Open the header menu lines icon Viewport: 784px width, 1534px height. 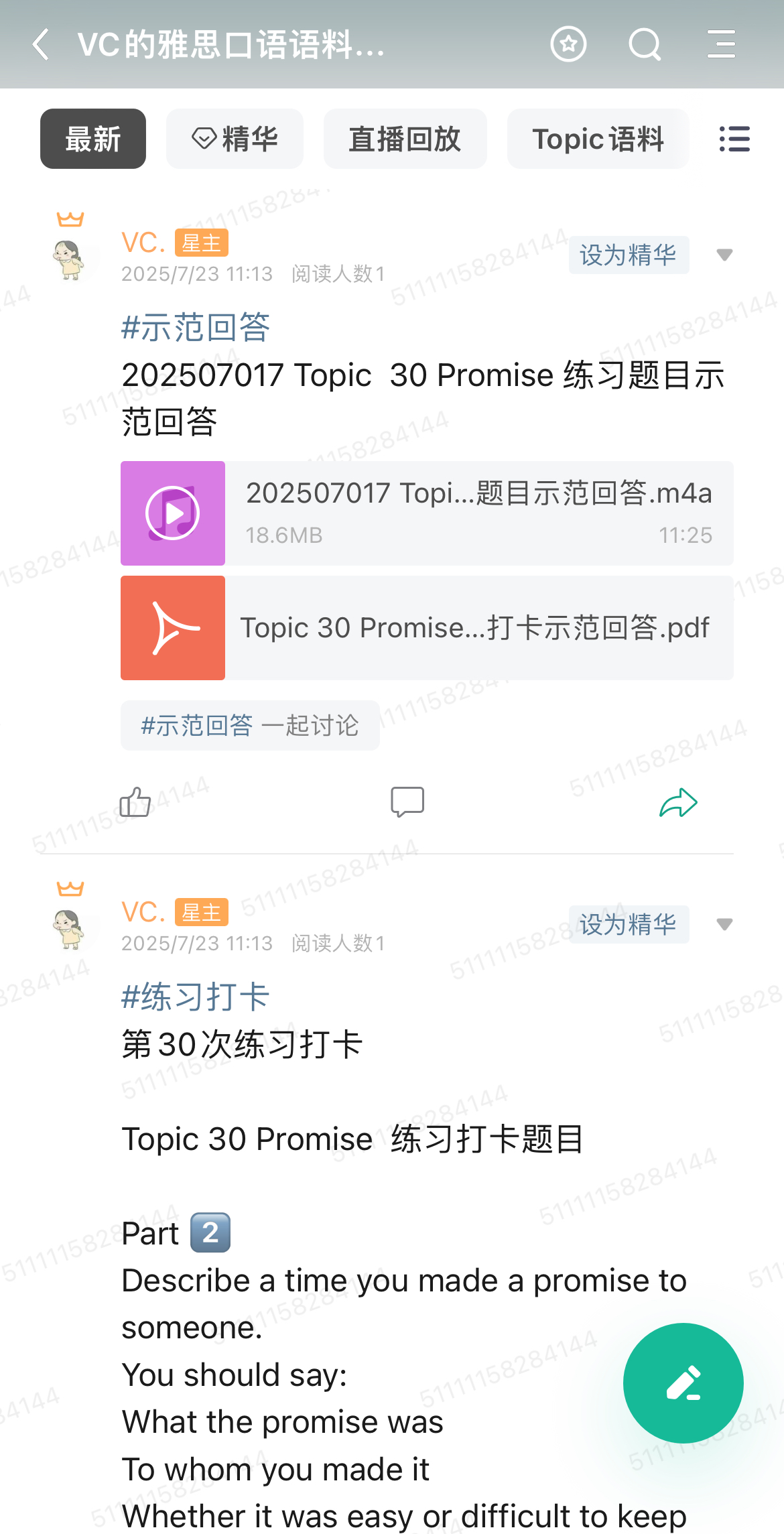tap(721, 45)
